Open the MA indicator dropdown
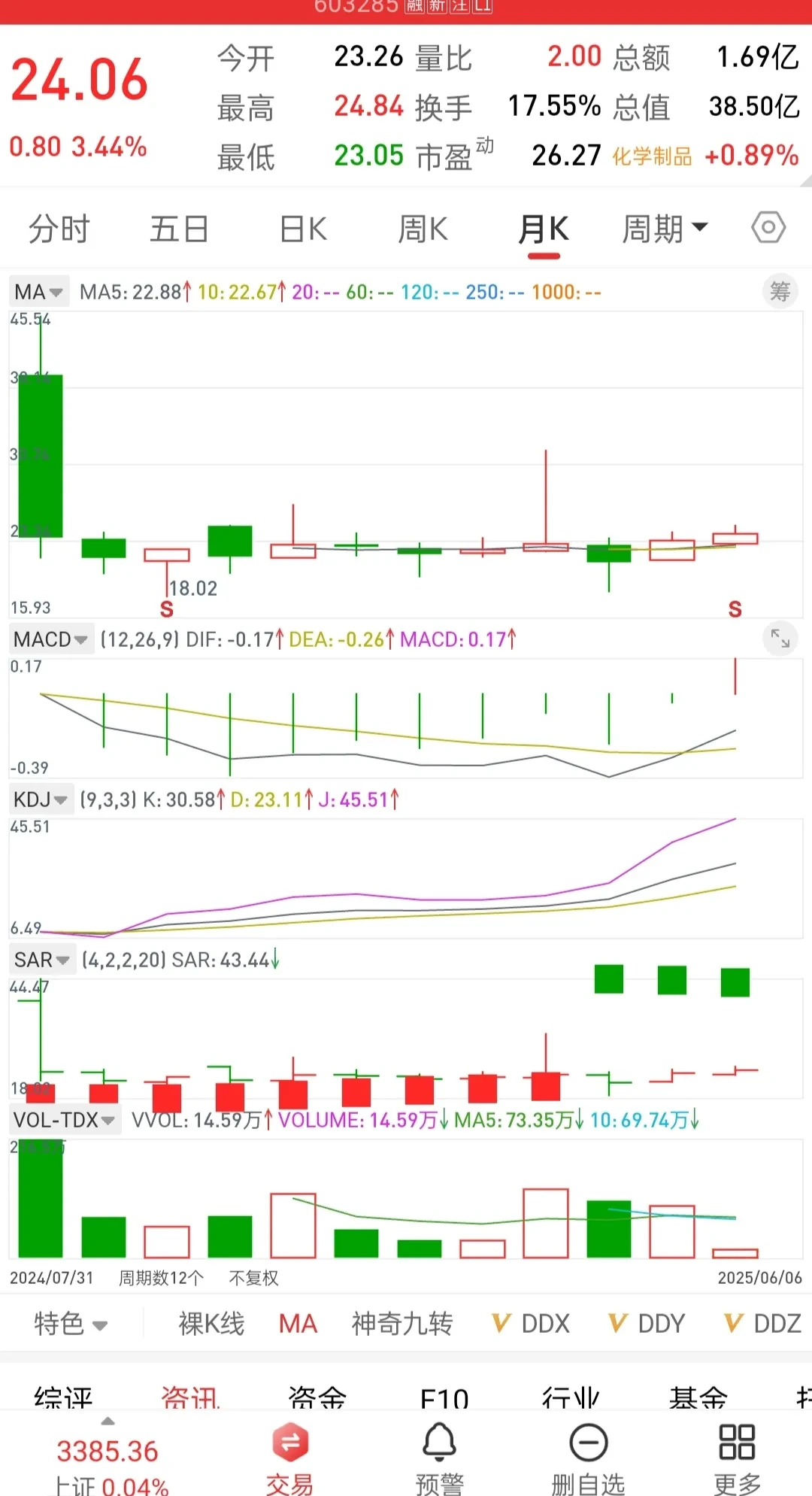 coord(38,292)
